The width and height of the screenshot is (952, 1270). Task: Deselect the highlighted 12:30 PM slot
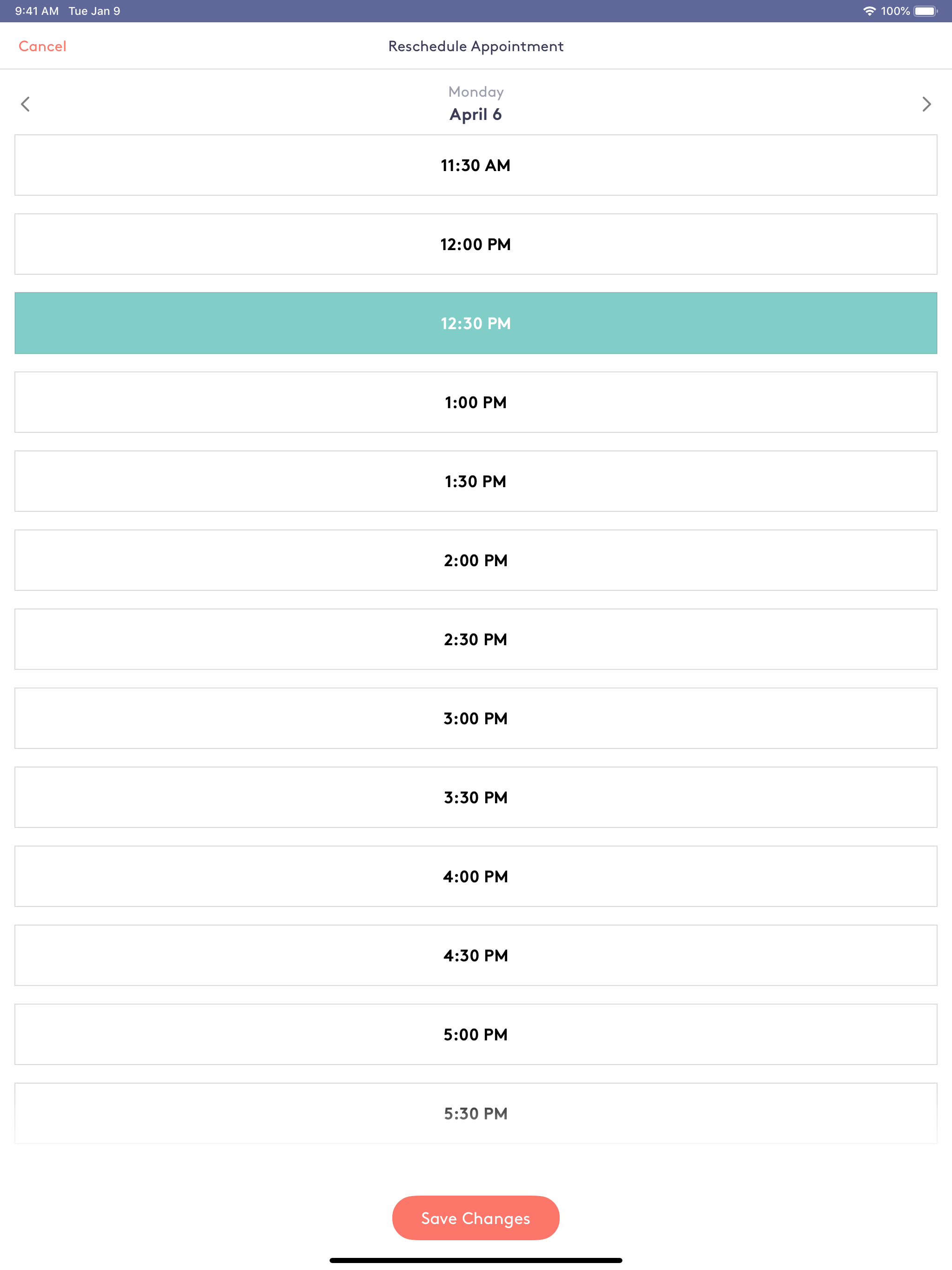coord(476,323)
